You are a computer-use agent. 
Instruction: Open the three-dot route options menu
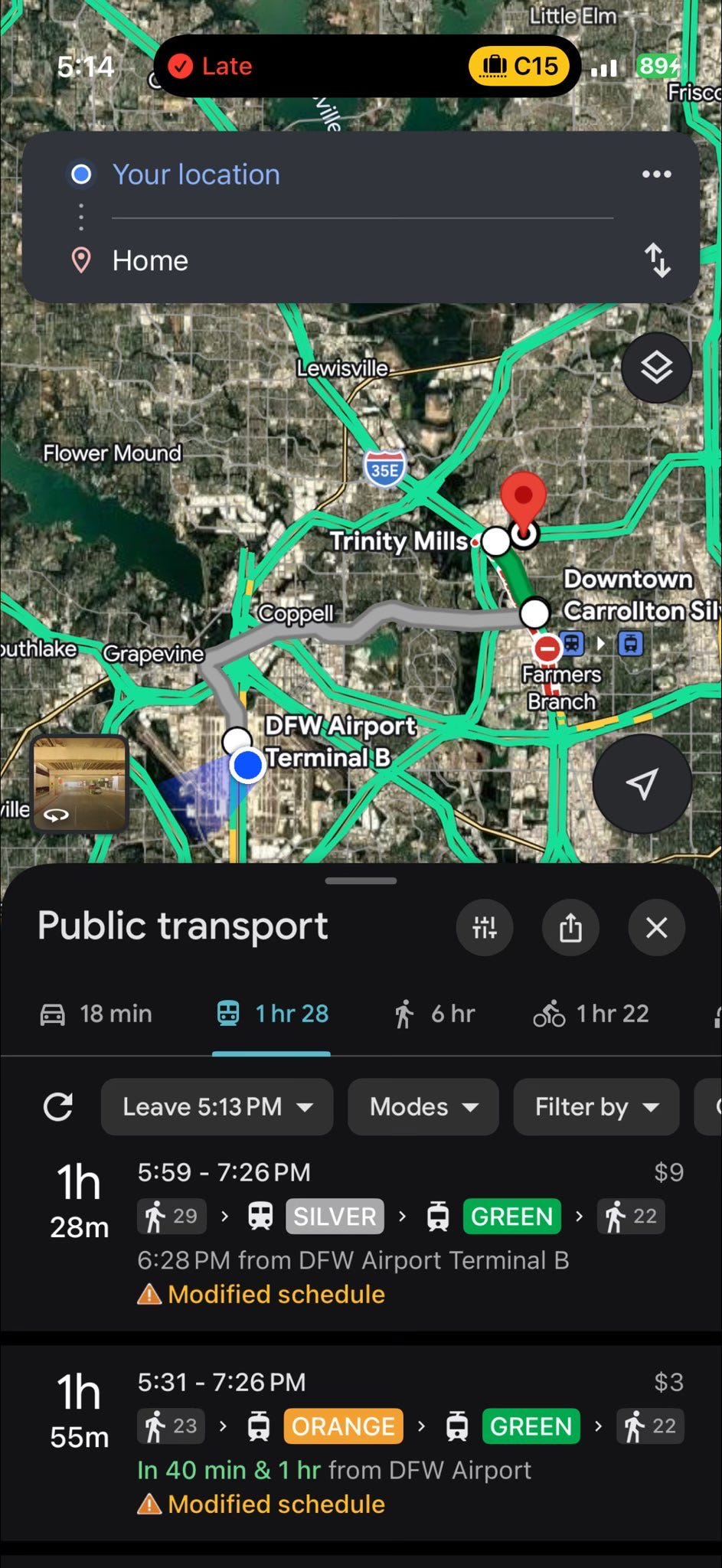[656, 175]
